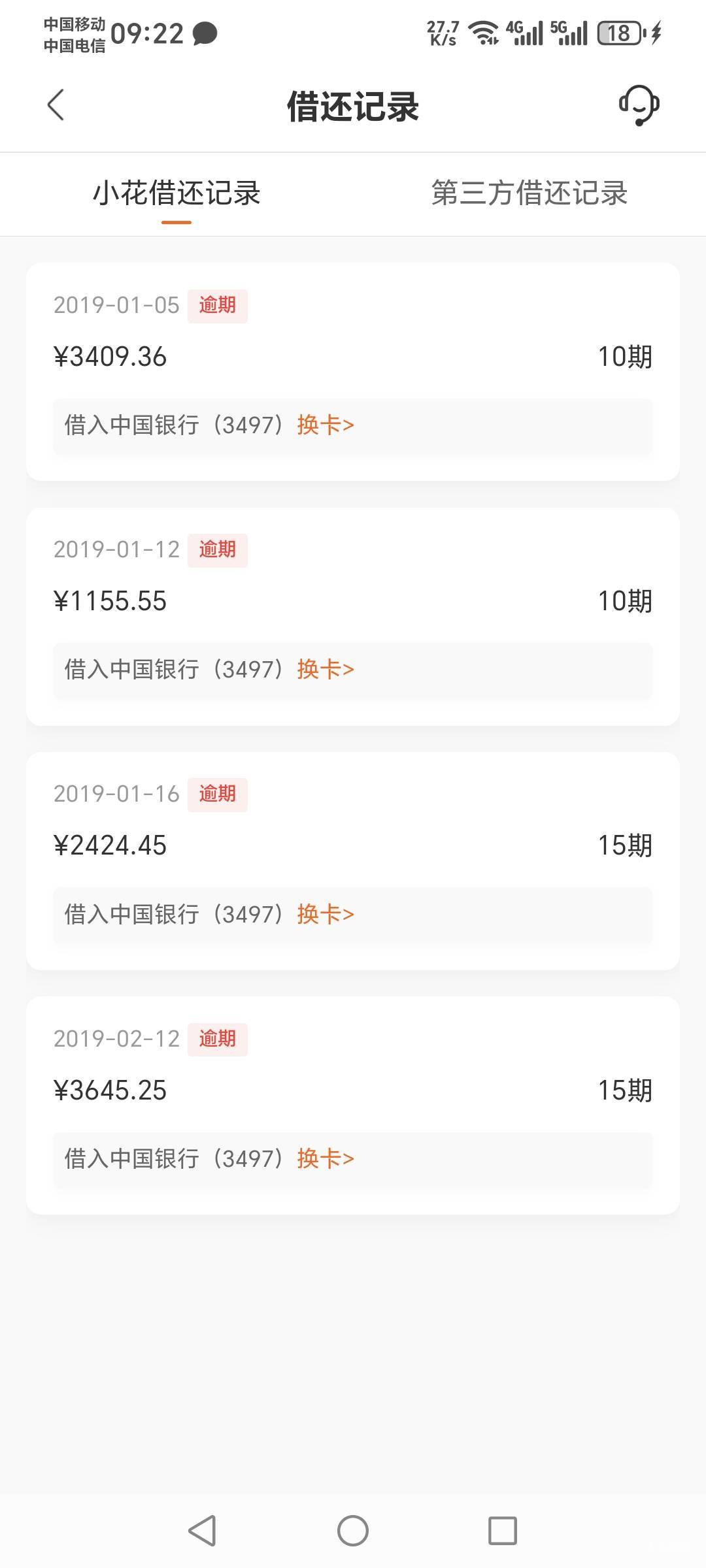Open the 2019-02-12 loan record ¥3645.25
Image resolution: width=706 pixels, height=1568 pixels.
point(353,1105)
